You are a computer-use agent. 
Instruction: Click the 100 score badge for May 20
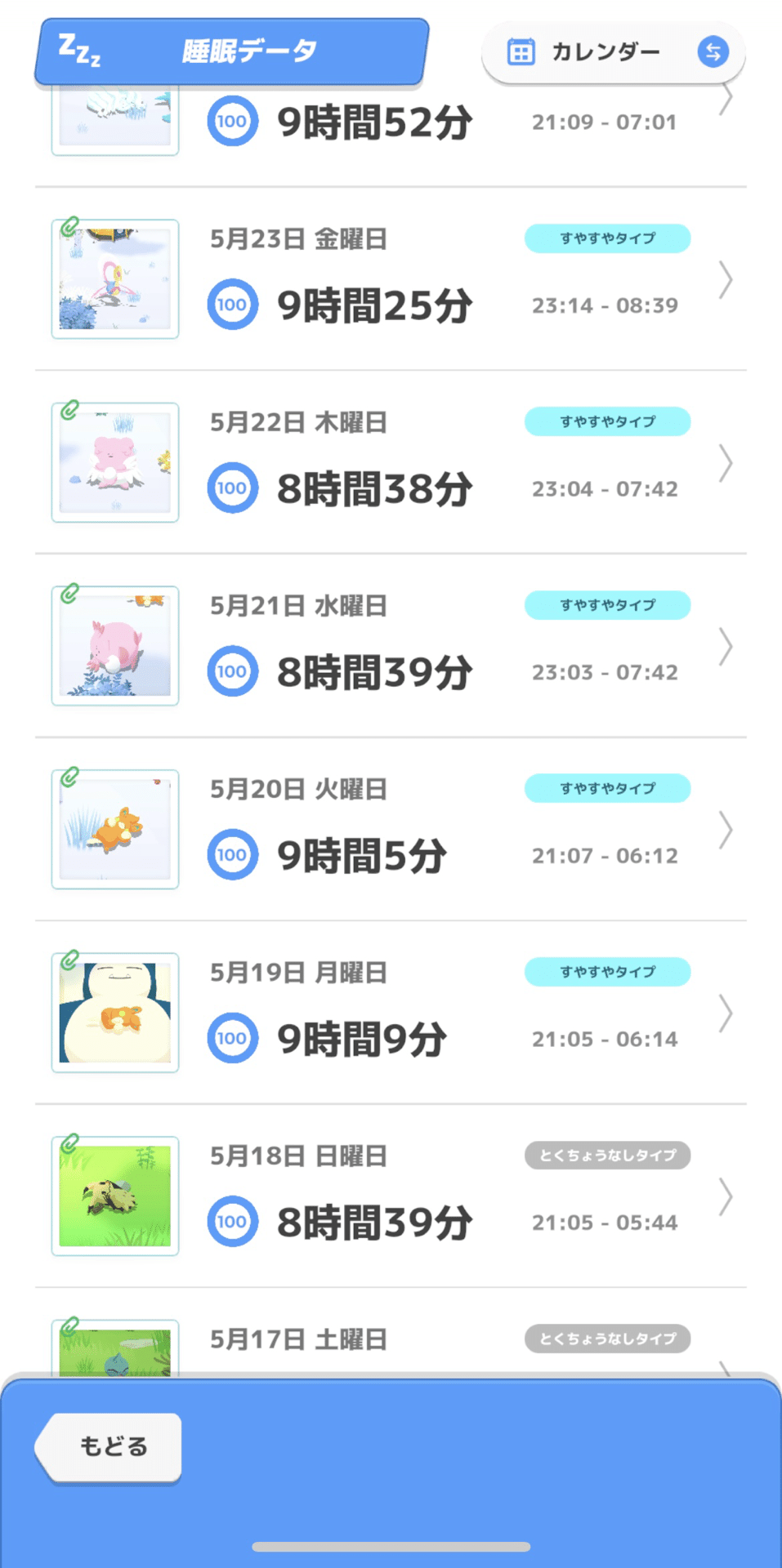[x=233, y=853]
